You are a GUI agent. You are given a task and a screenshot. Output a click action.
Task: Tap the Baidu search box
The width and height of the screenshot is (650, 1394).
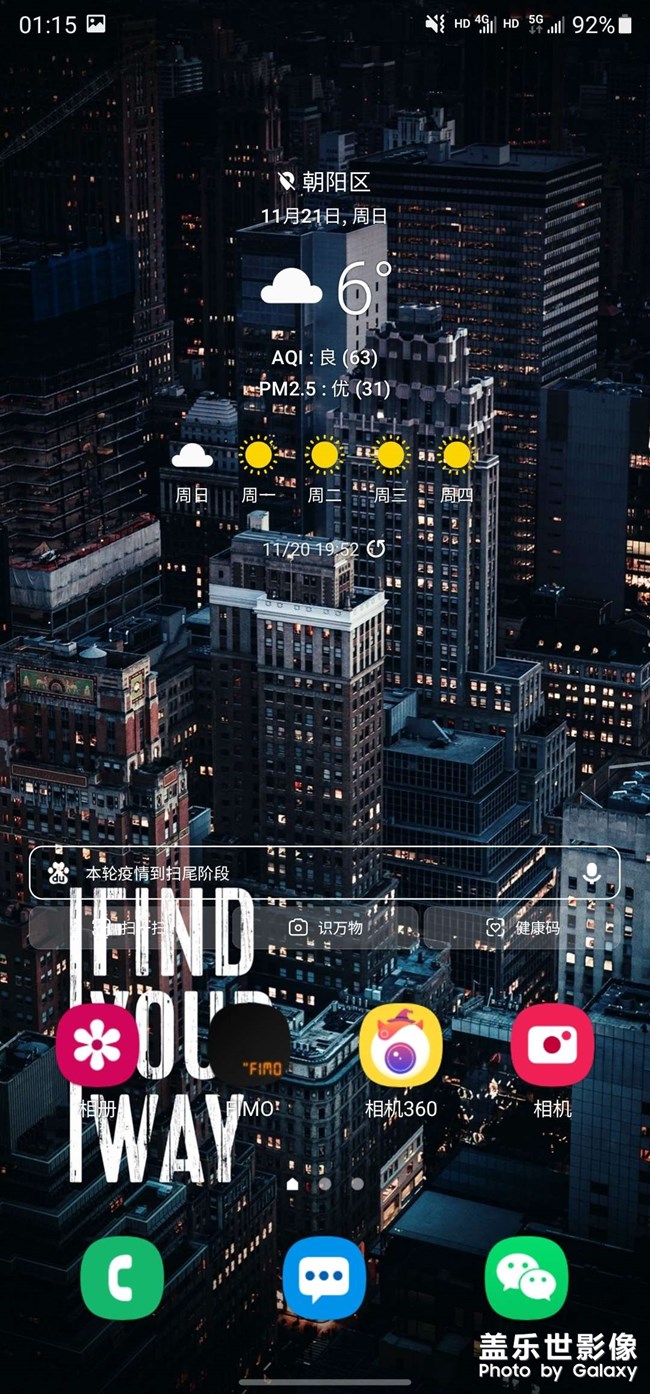[300, 873]
